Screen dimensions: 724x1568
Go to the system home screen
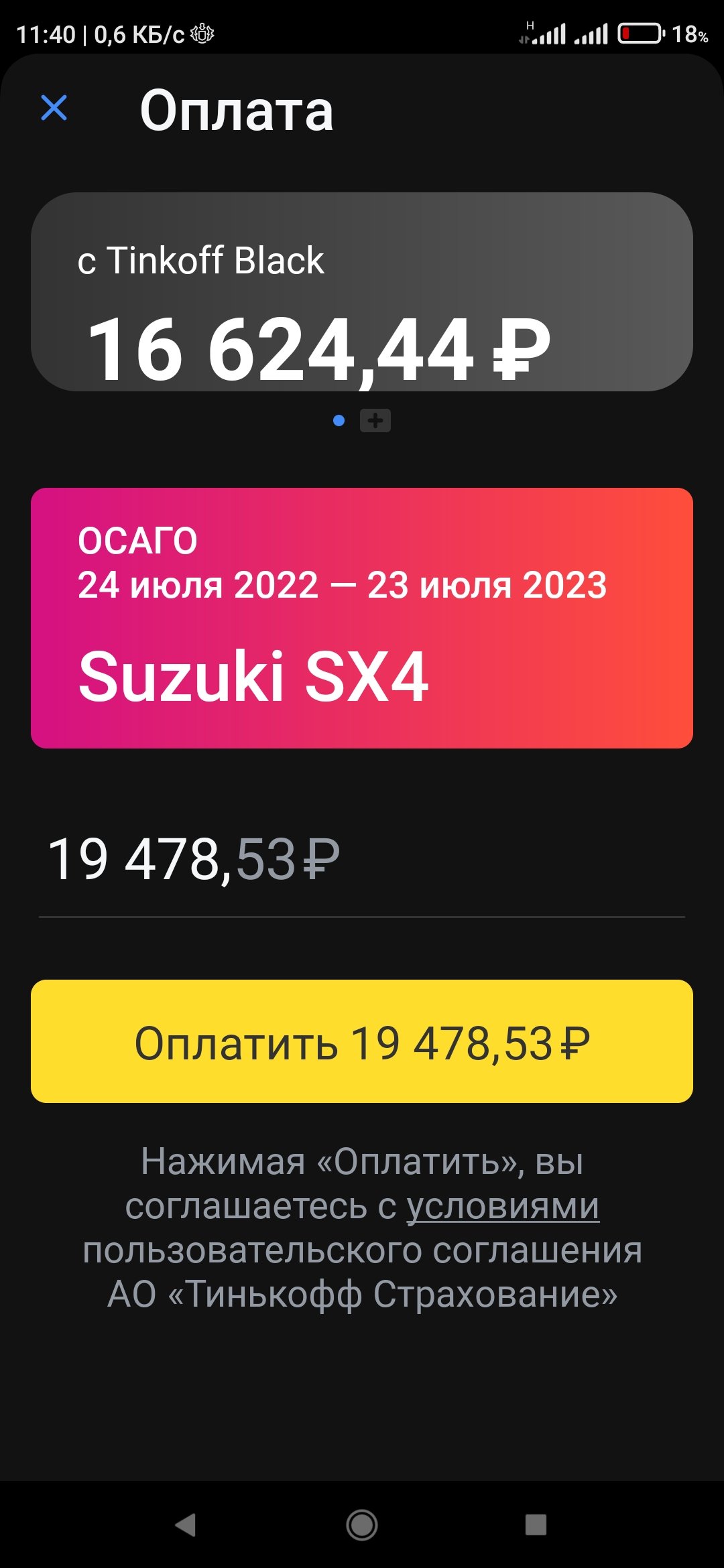click(361, 1524)
